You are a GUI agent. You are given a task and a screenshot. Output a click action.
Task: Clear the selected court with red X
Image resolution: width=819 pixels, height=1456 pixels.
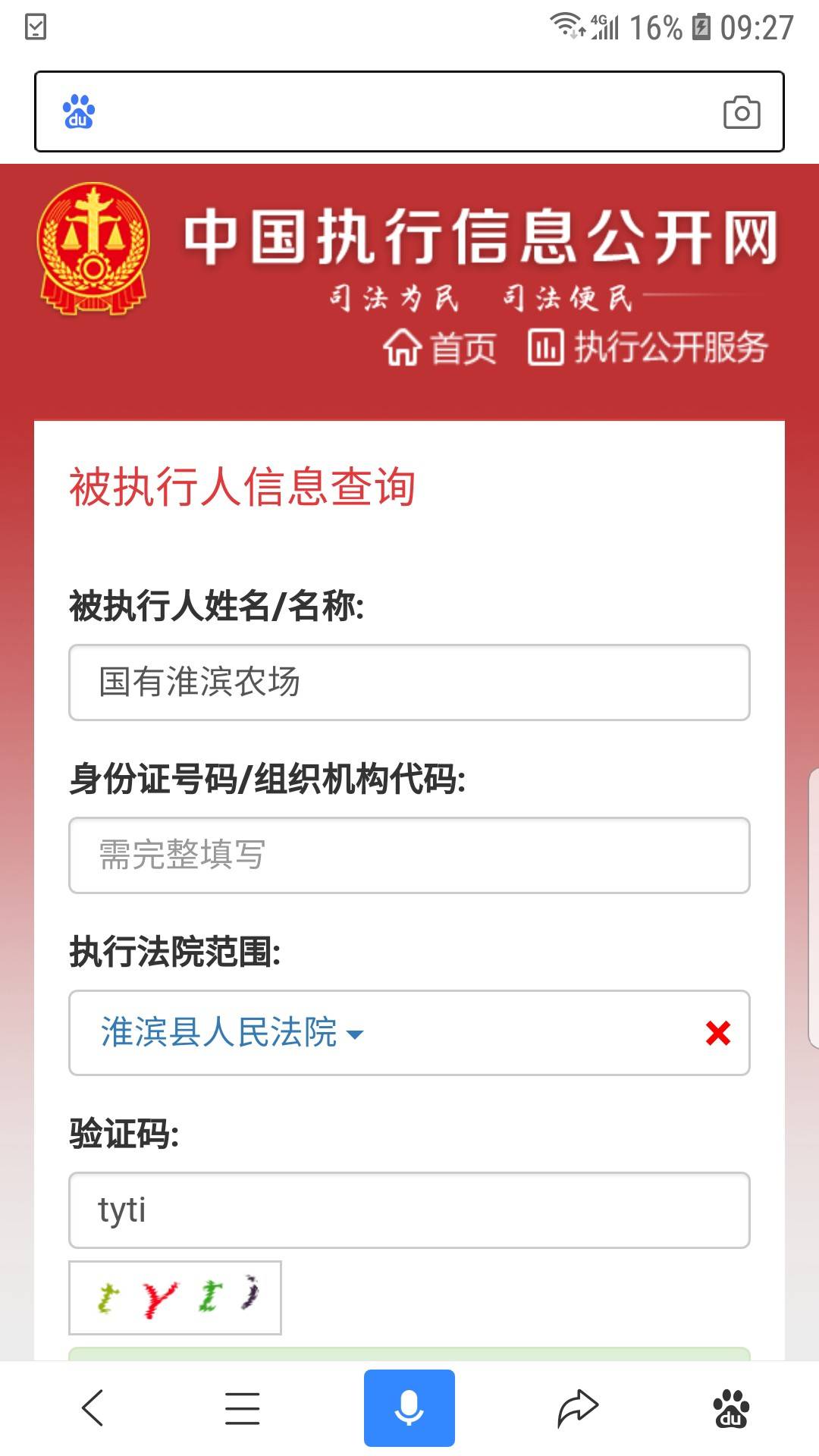[717, 1033]
